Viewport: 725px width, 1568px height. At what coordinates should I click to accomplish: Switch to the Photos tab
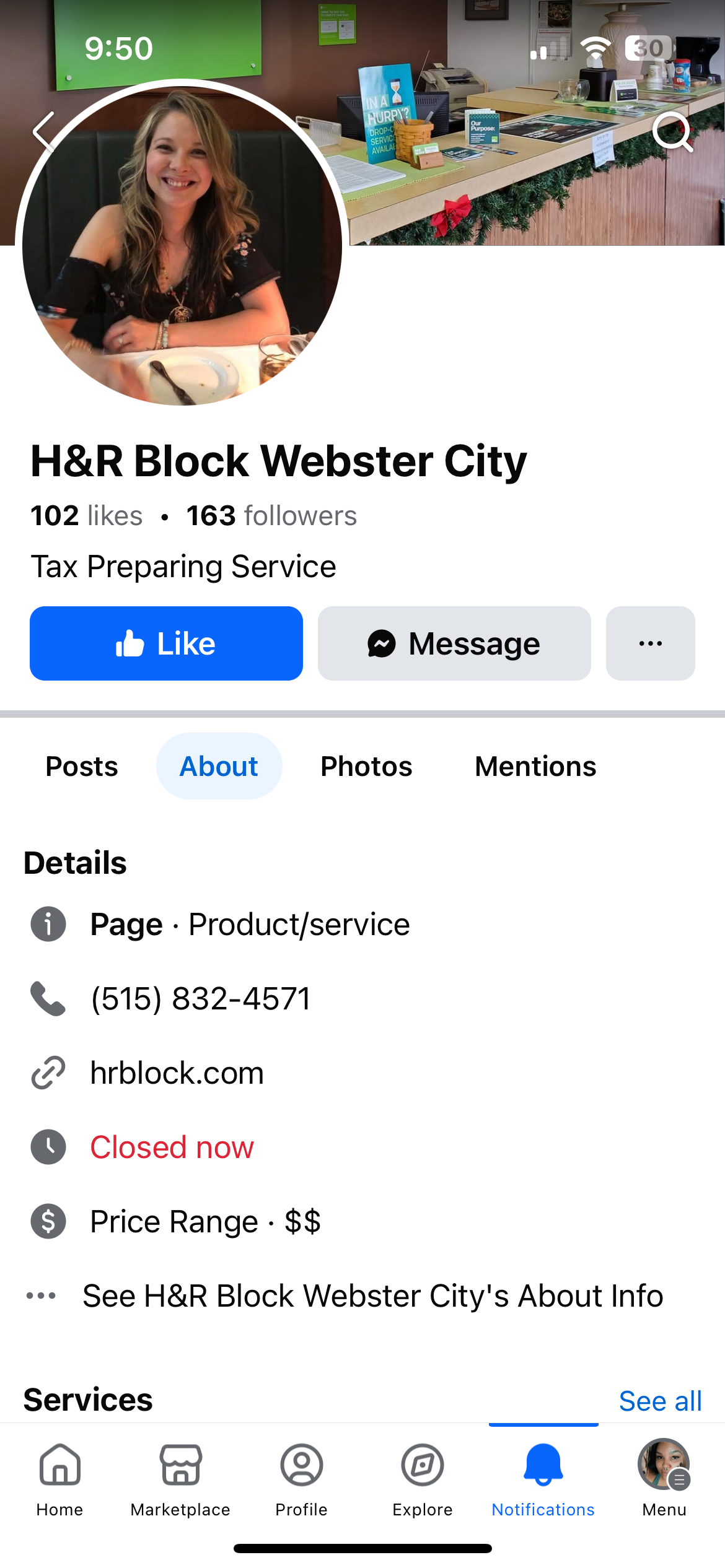pos(366,766)
